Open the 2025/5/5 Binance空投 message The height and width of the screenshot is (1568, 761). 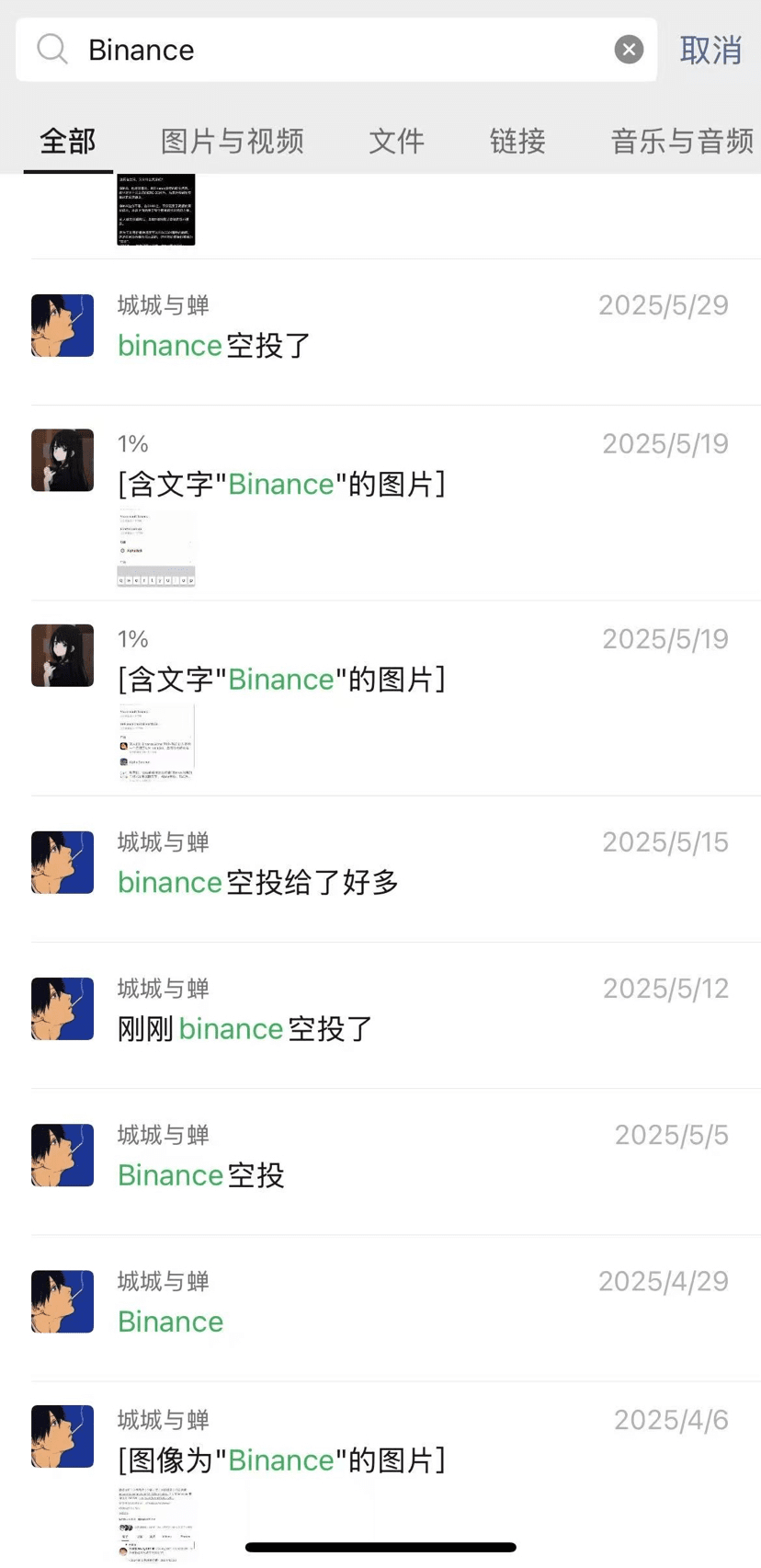point(395,1161)
